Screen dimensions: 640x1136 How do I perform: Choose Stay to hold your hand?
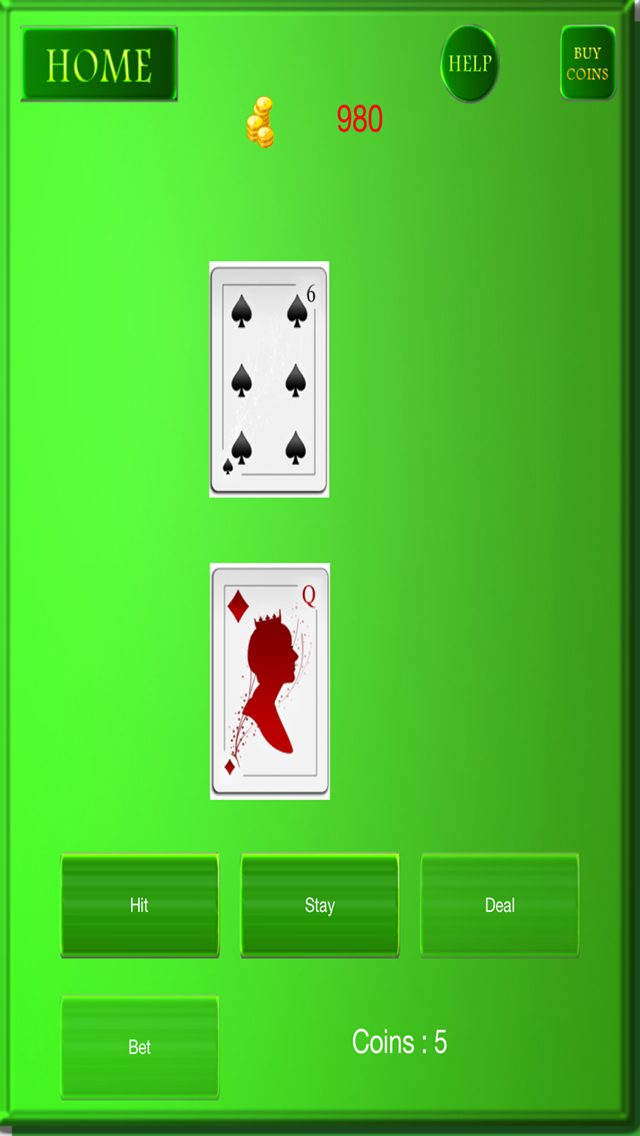320,905
